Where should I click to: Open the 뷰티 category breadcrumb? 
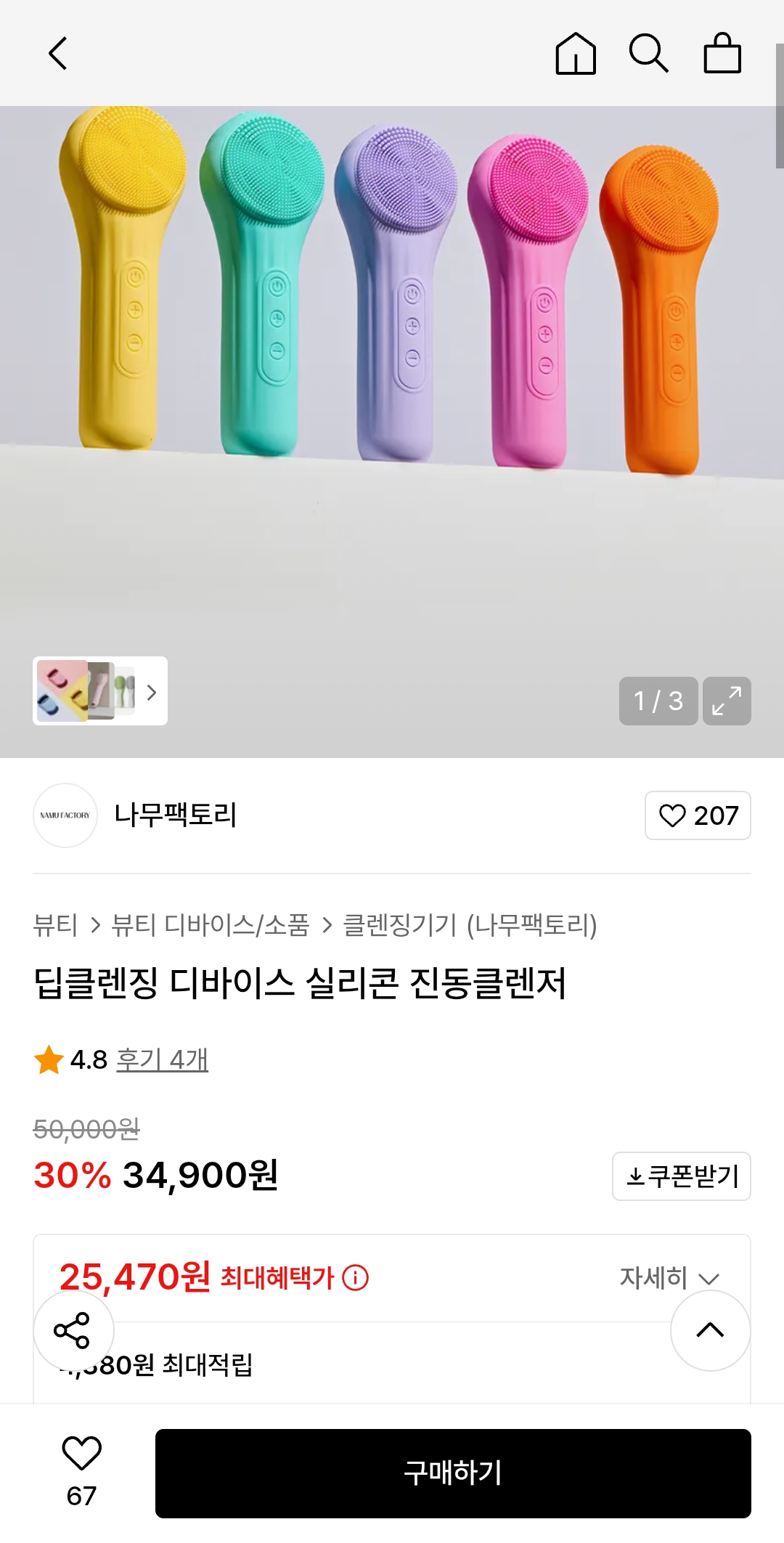pyautogui.click(x=56, y=925)
